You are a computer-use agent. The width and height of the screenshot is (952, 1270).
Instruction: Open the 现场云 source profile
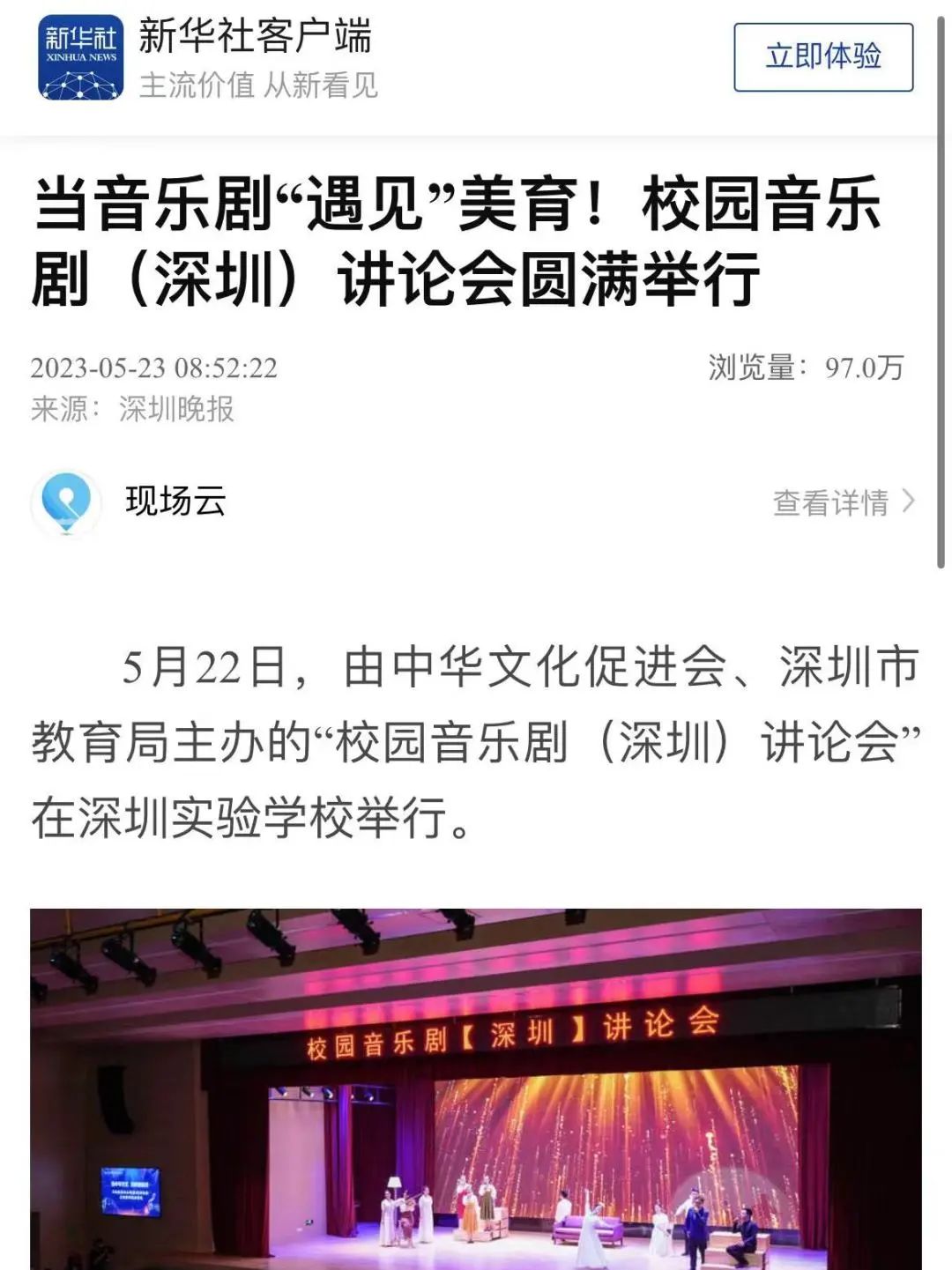pos(175,501)
